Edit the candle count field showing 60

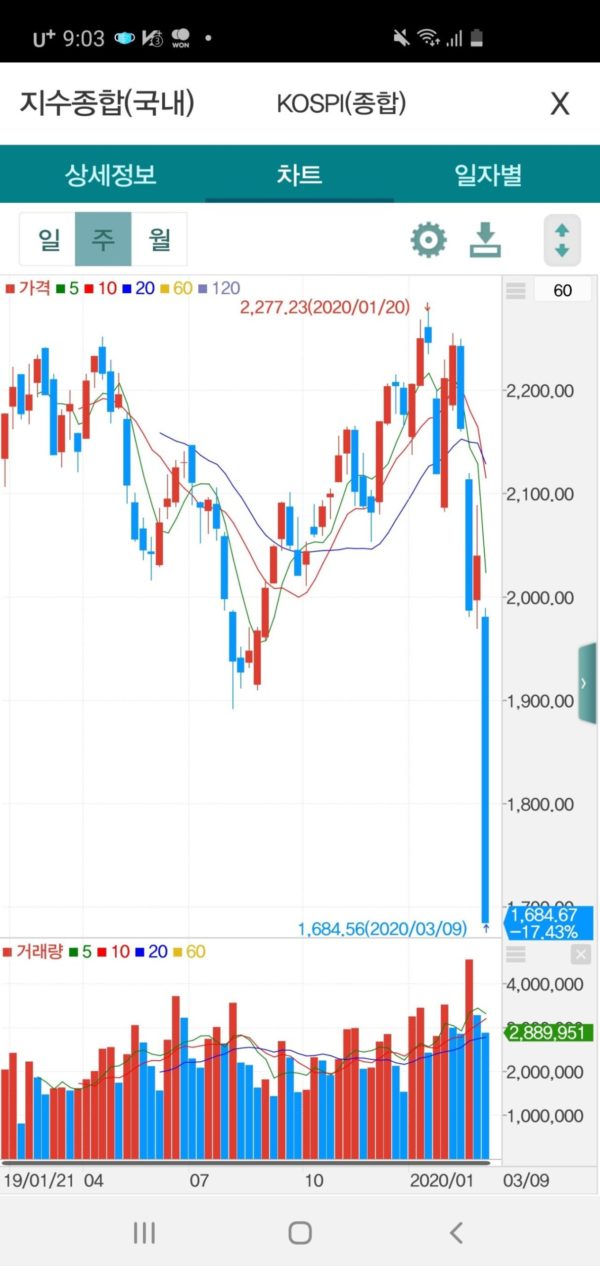coord(562,291)
